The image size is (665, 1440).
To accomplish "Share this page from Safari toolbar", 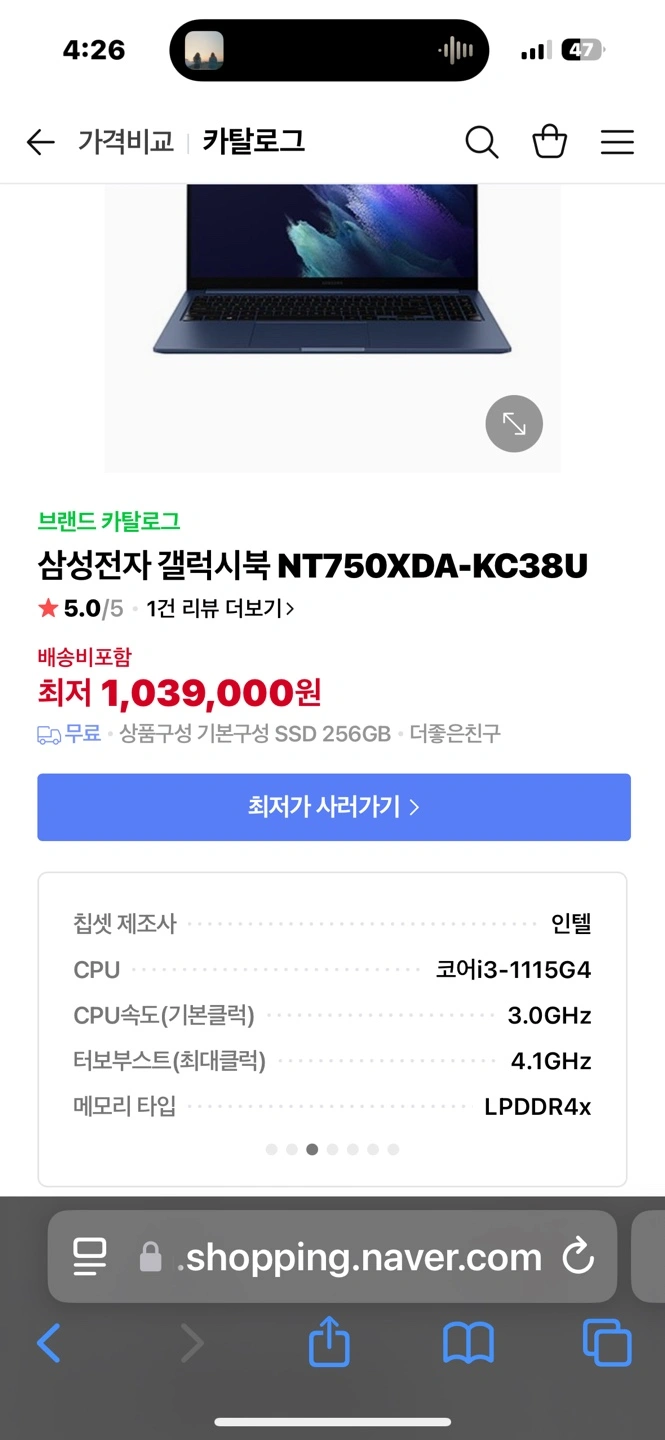I will coord(329,1341).
